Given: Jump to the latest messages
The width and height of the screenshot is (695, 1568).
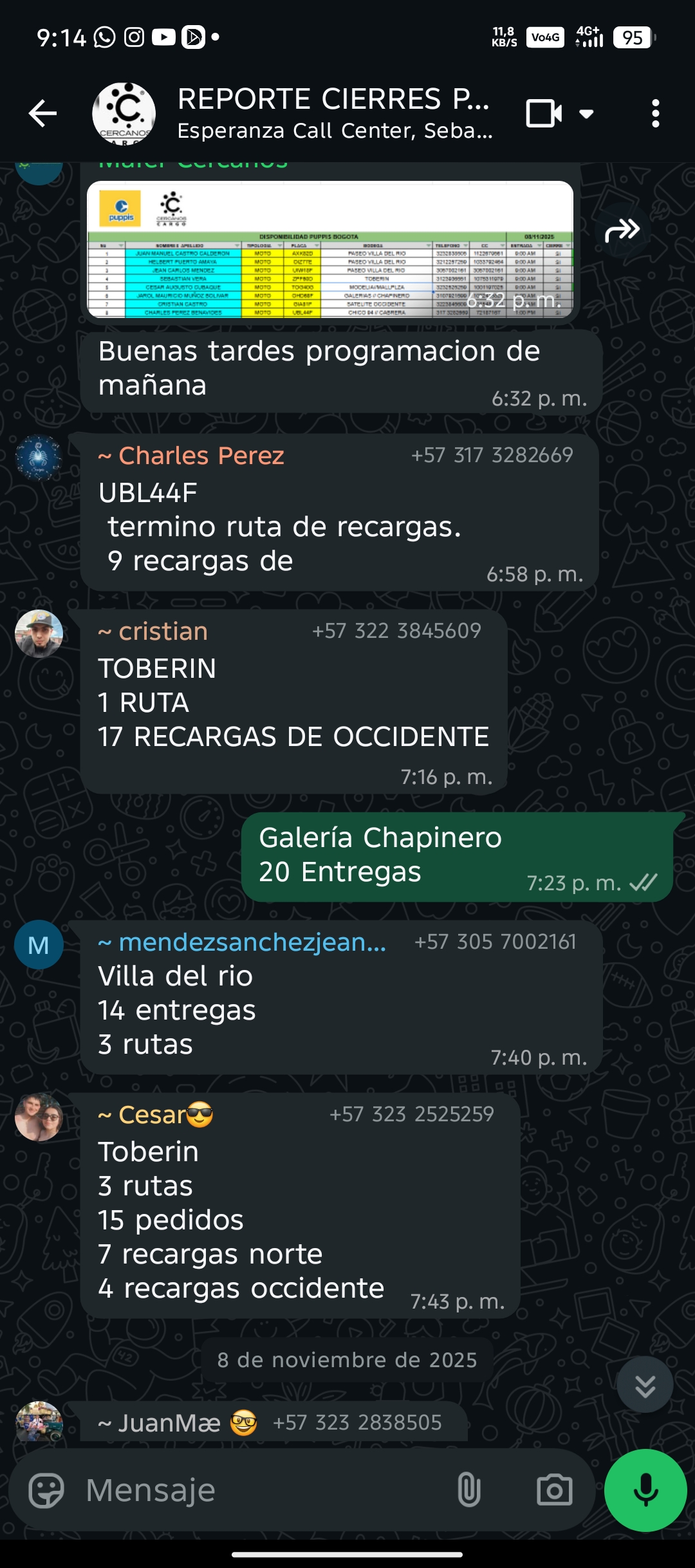Looking at the screenshot, I should (645, 1385).
